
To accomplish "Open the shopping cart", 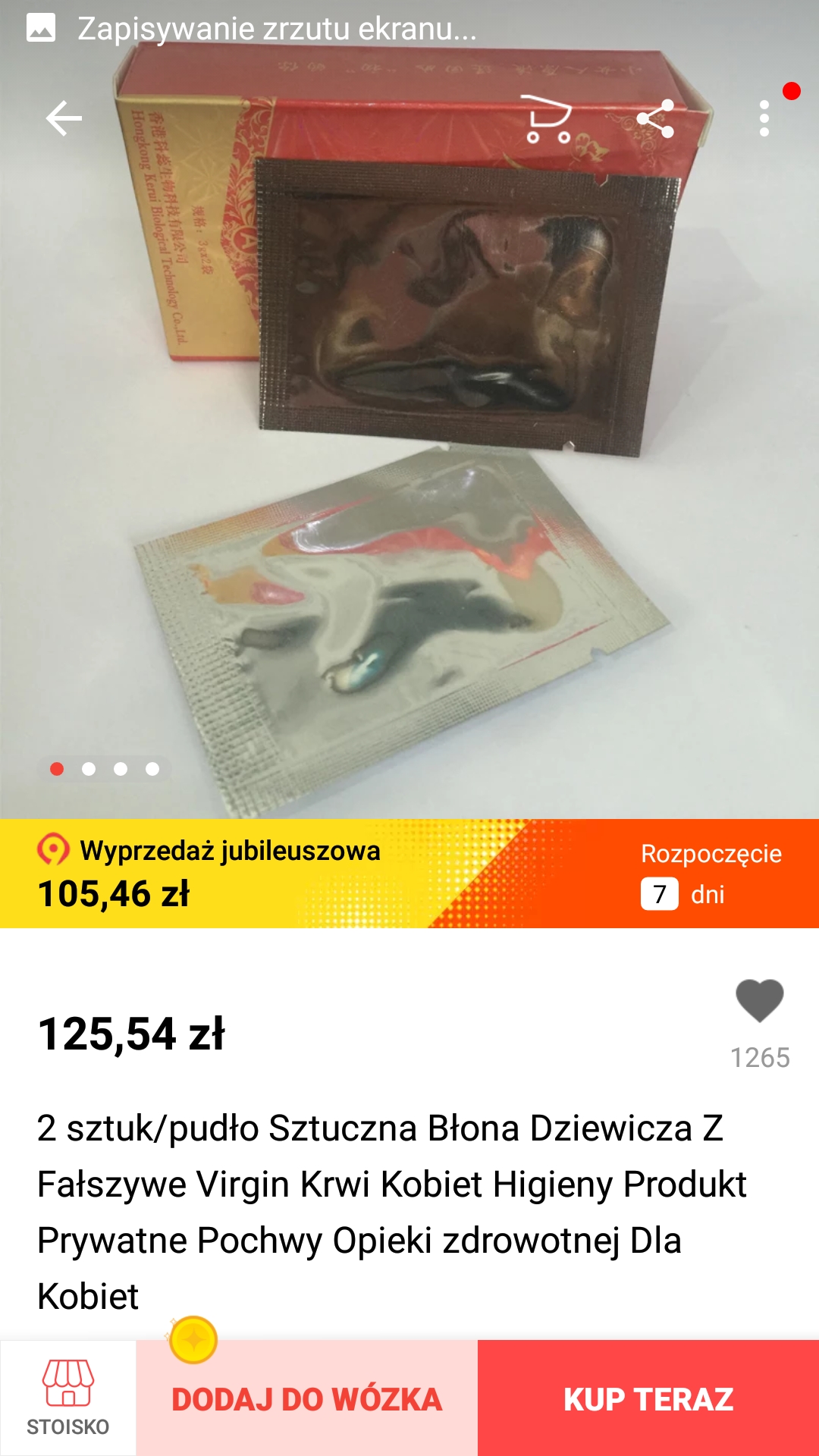I will click(x=549, y=119).
